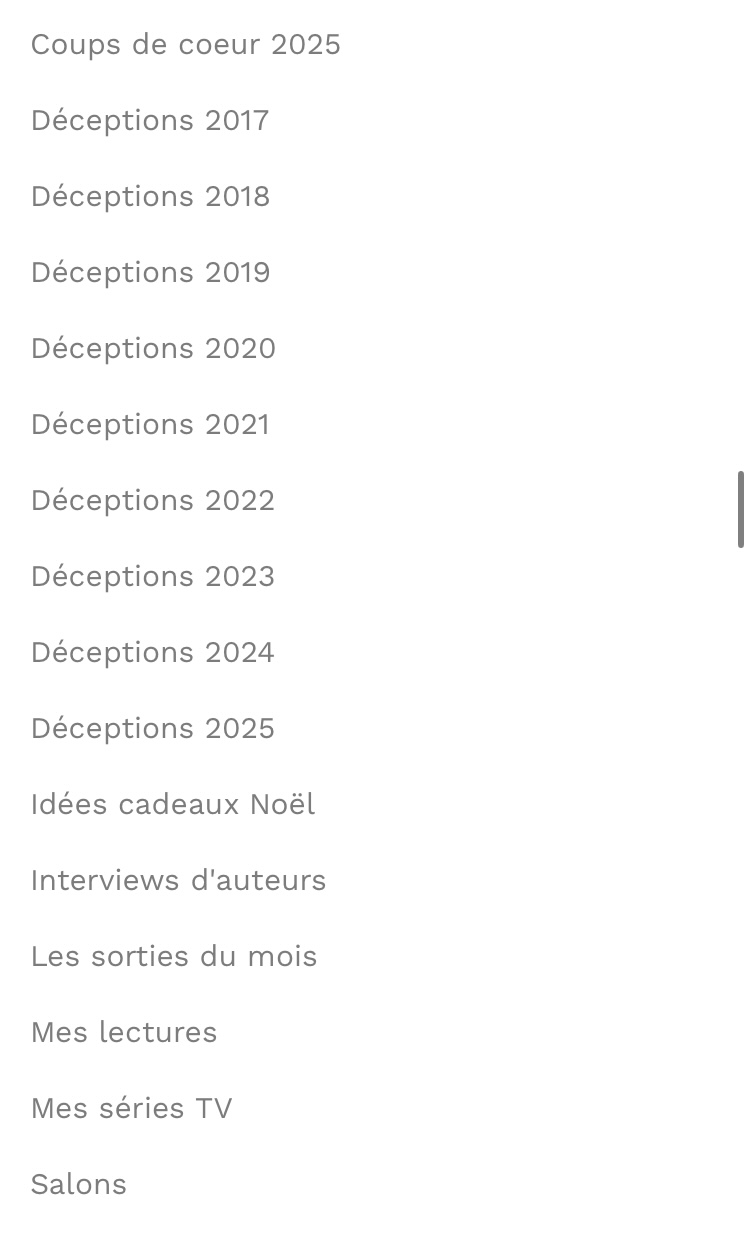748x1239 pixels.
Task: Browse Déceptions 2023 posts
Action: click(152, 577)
